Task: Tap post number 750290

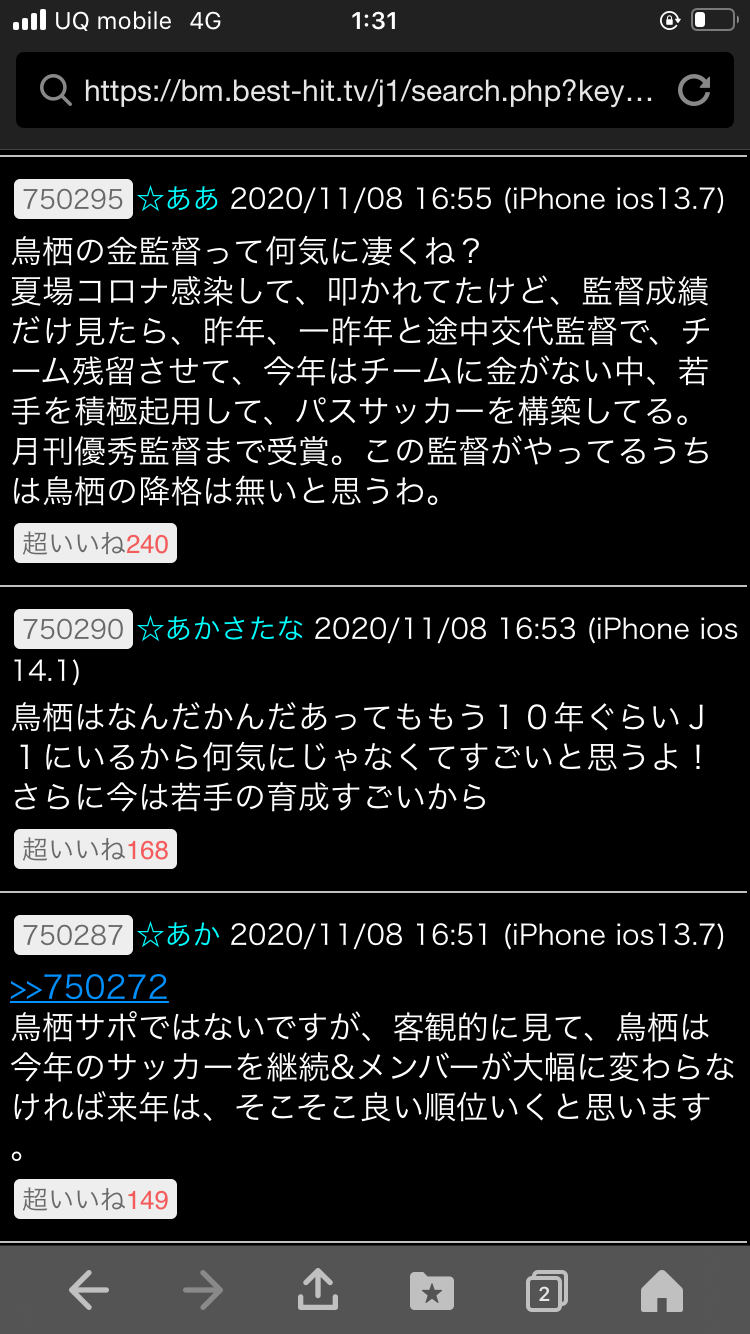Action: pyautogui.click(x=73, y=629)
